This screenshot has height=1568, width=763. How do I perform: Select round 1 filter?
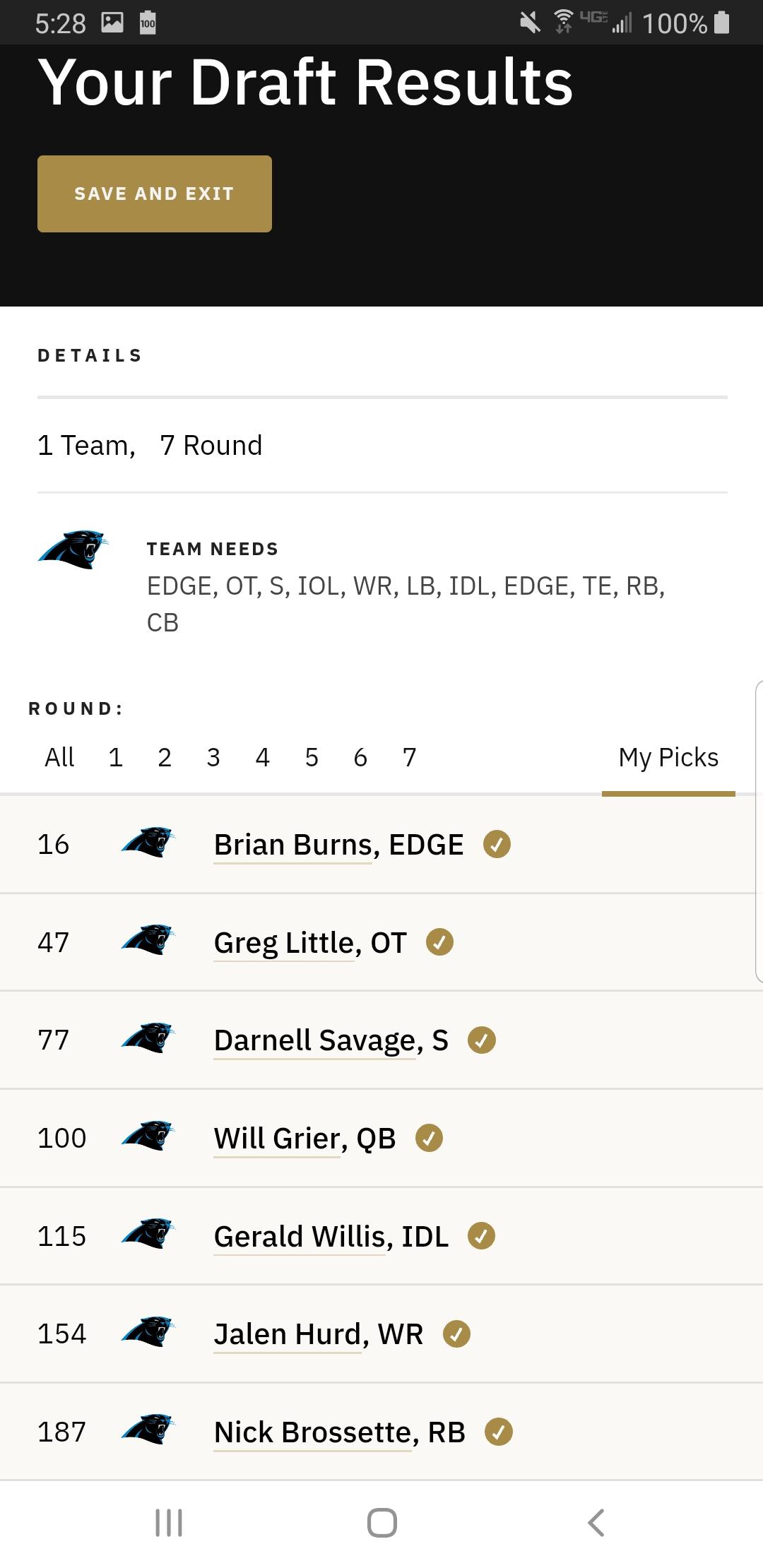point(116,757)
